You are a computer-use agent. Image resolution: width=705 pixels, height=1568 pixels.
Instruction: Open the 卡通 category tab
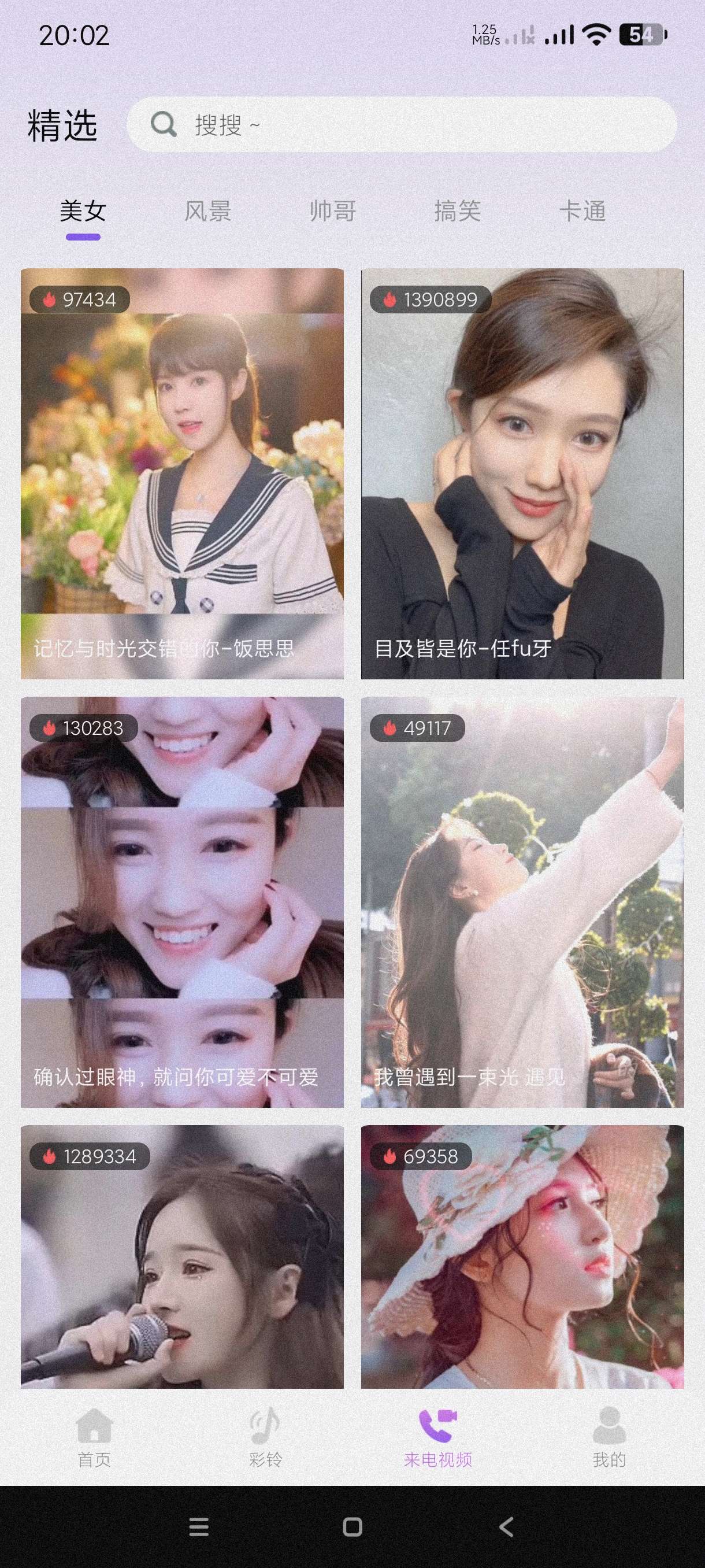click(582, 211)
